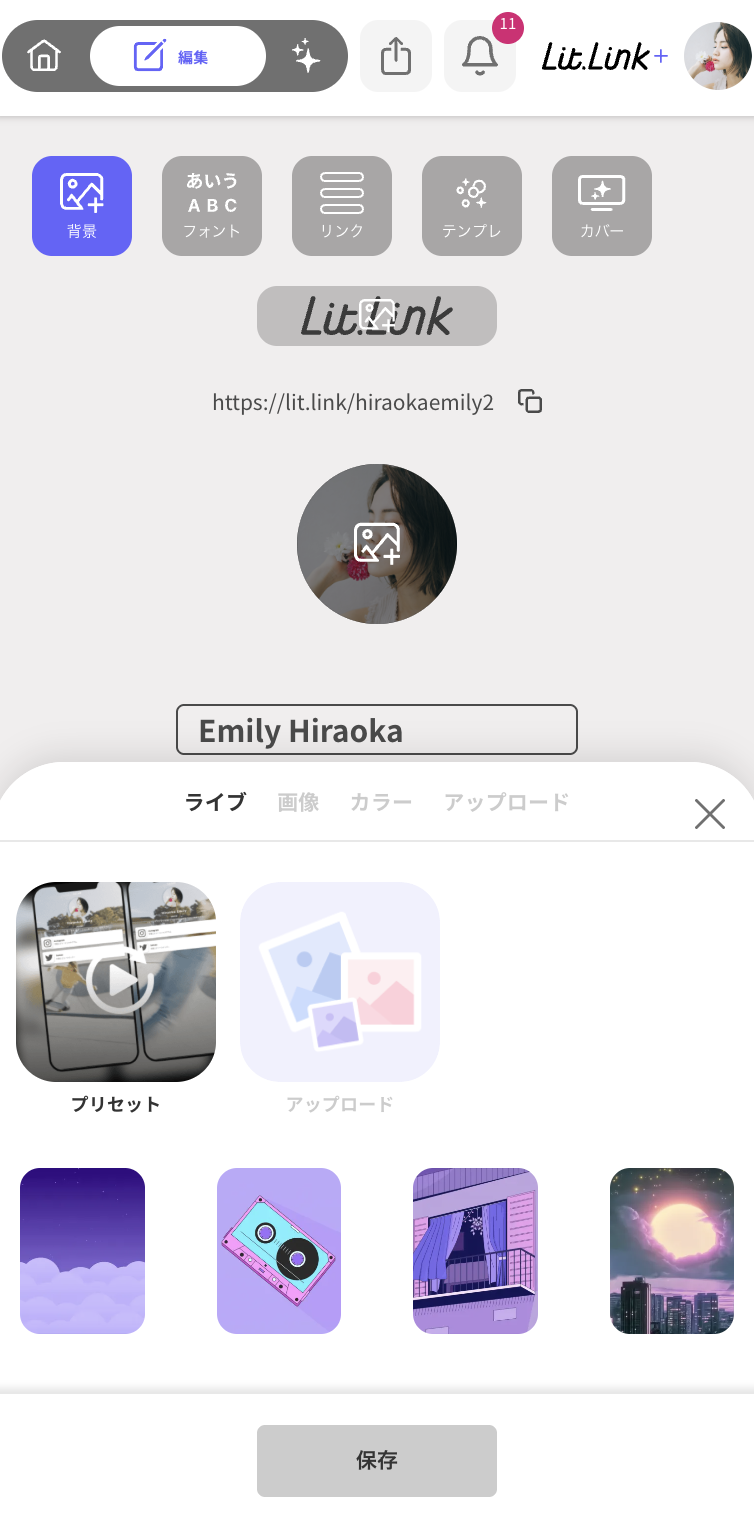Select the リンク link editing tool
Screen dimensions: 754x1520
[341, 206]
